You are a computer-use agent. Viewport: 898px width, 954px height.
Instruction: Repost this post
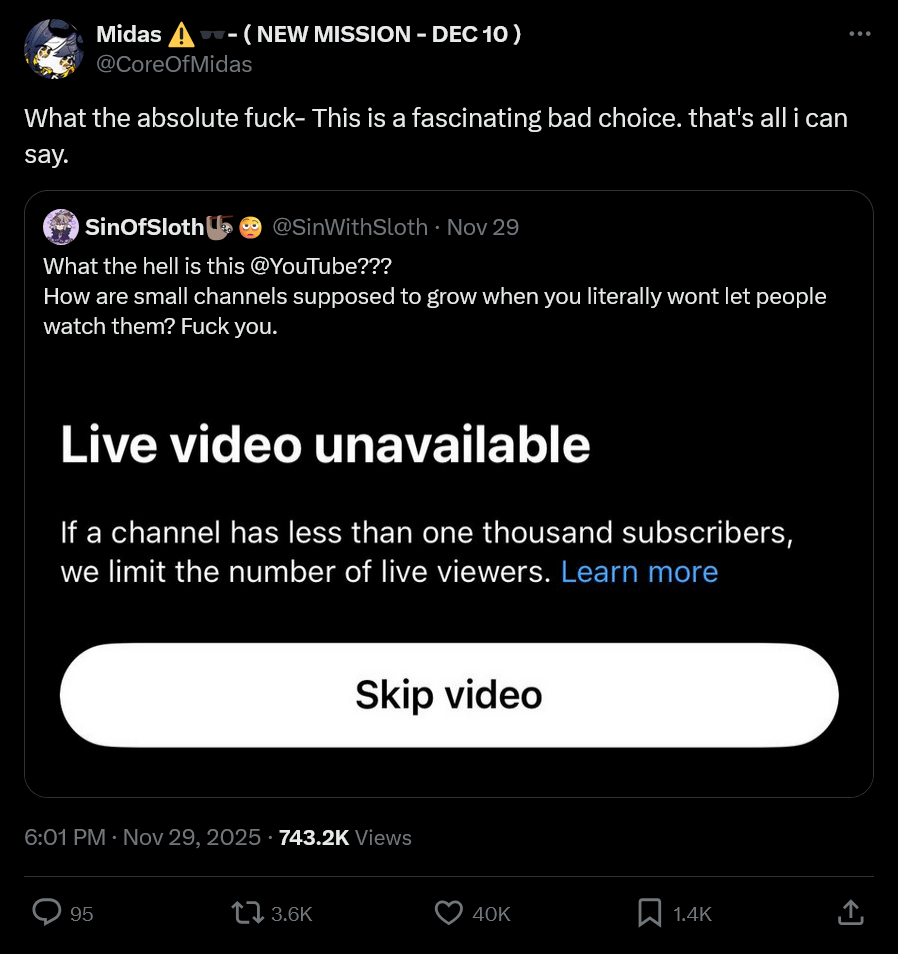tap(245, 912)
